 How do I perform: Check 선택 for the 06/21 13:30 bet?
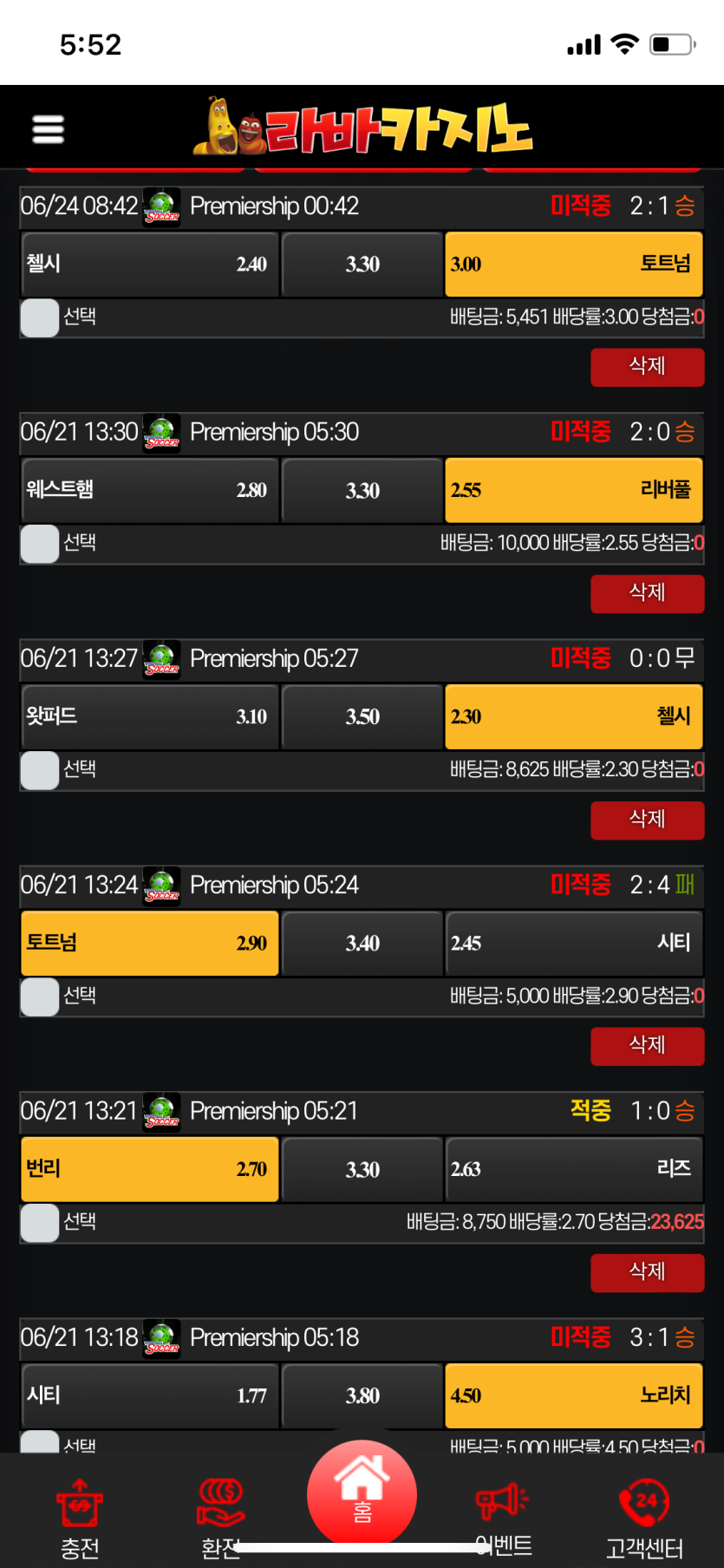click(x=40, y=544)
